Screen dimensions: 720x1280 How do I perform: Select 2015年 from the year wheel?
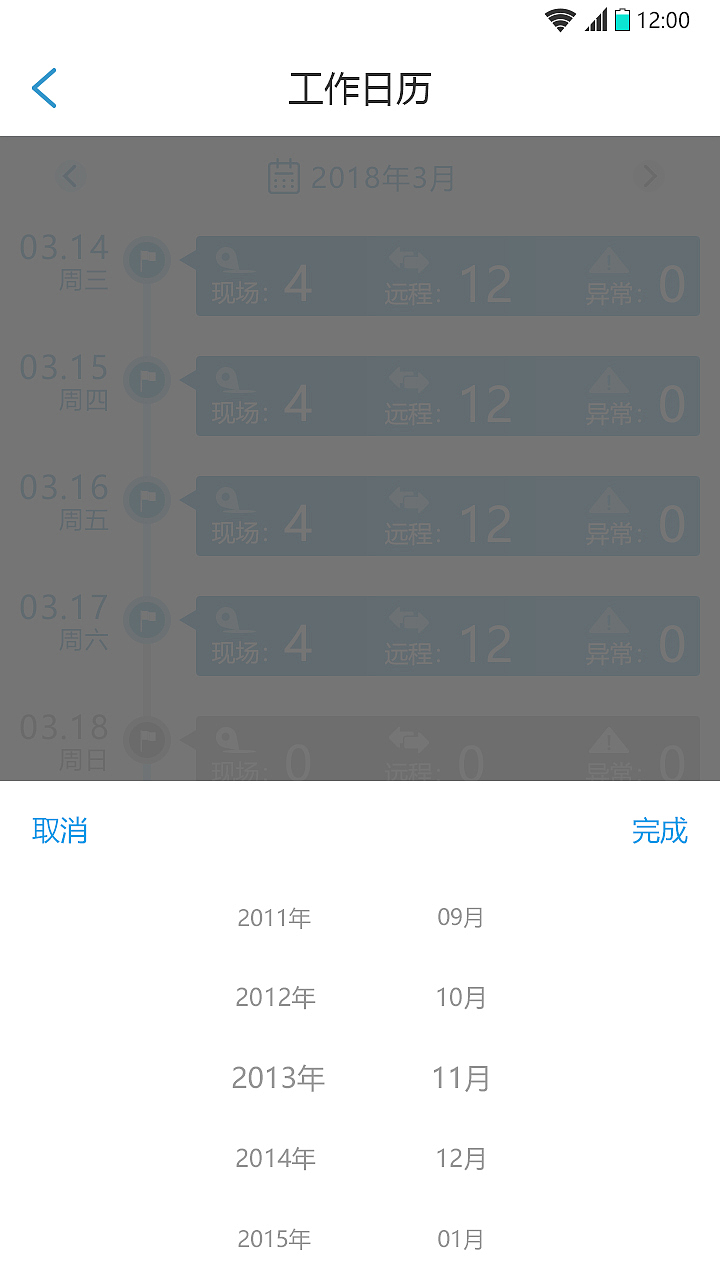(275, 1239)
